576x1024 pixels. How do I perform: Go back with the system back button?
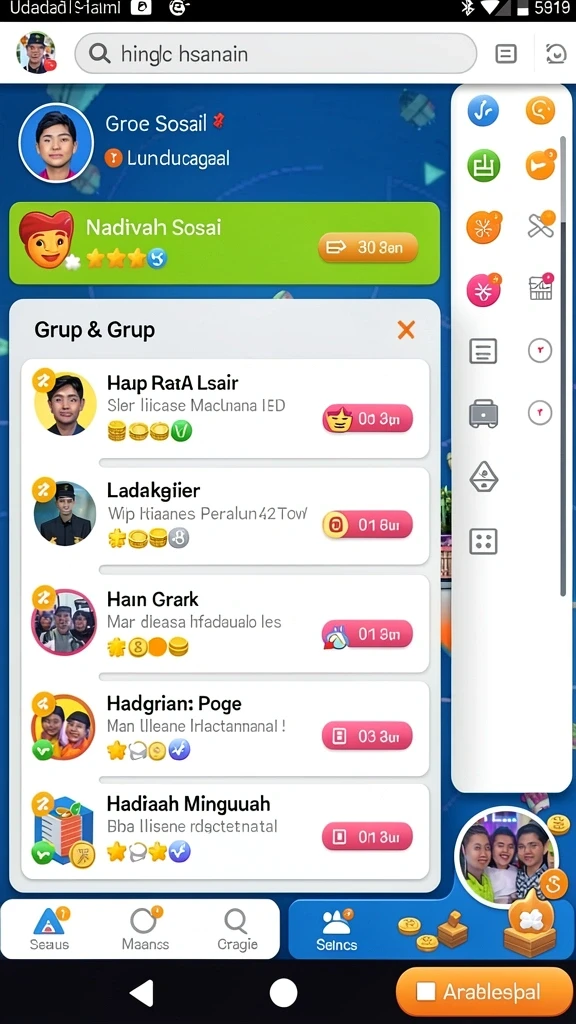point(142,993)
